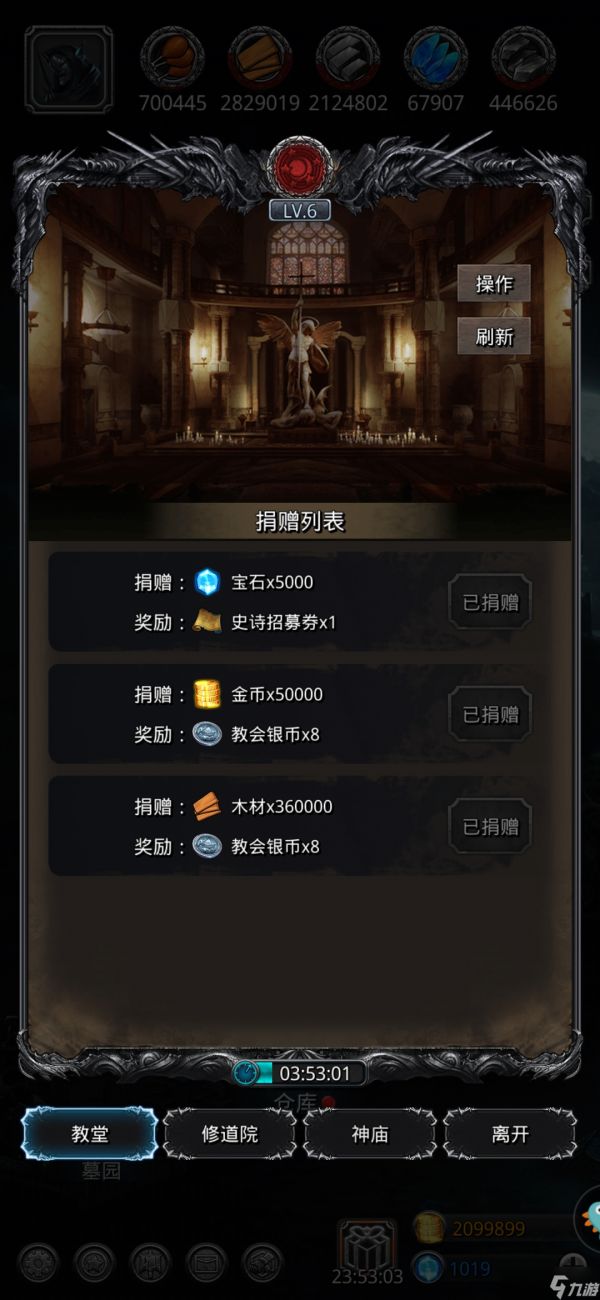
Task: Leave the church via 离开
Action: point(510,1134)
